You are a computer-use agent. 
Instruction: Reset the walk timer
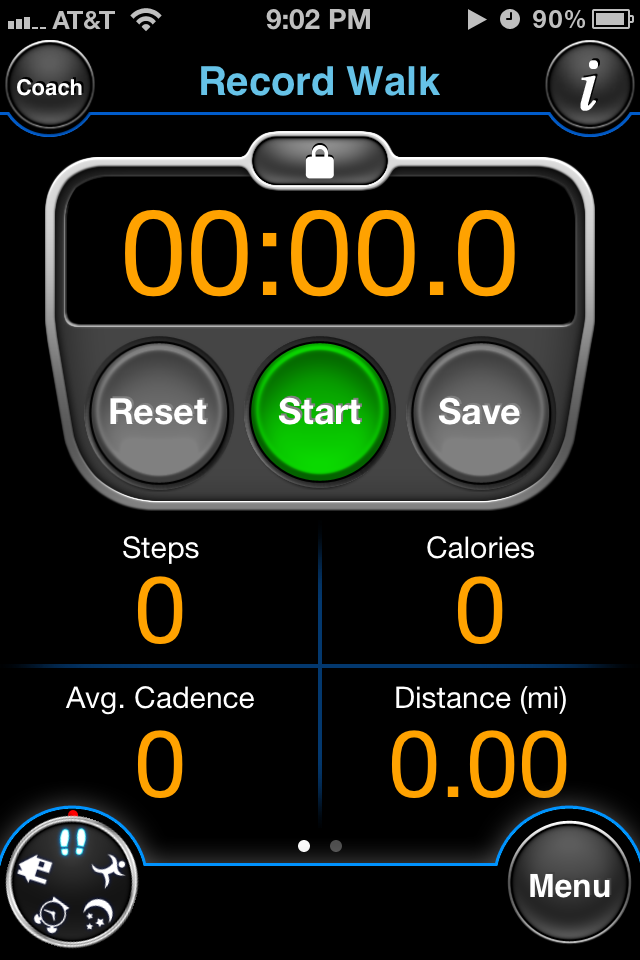tap(158, 412)
